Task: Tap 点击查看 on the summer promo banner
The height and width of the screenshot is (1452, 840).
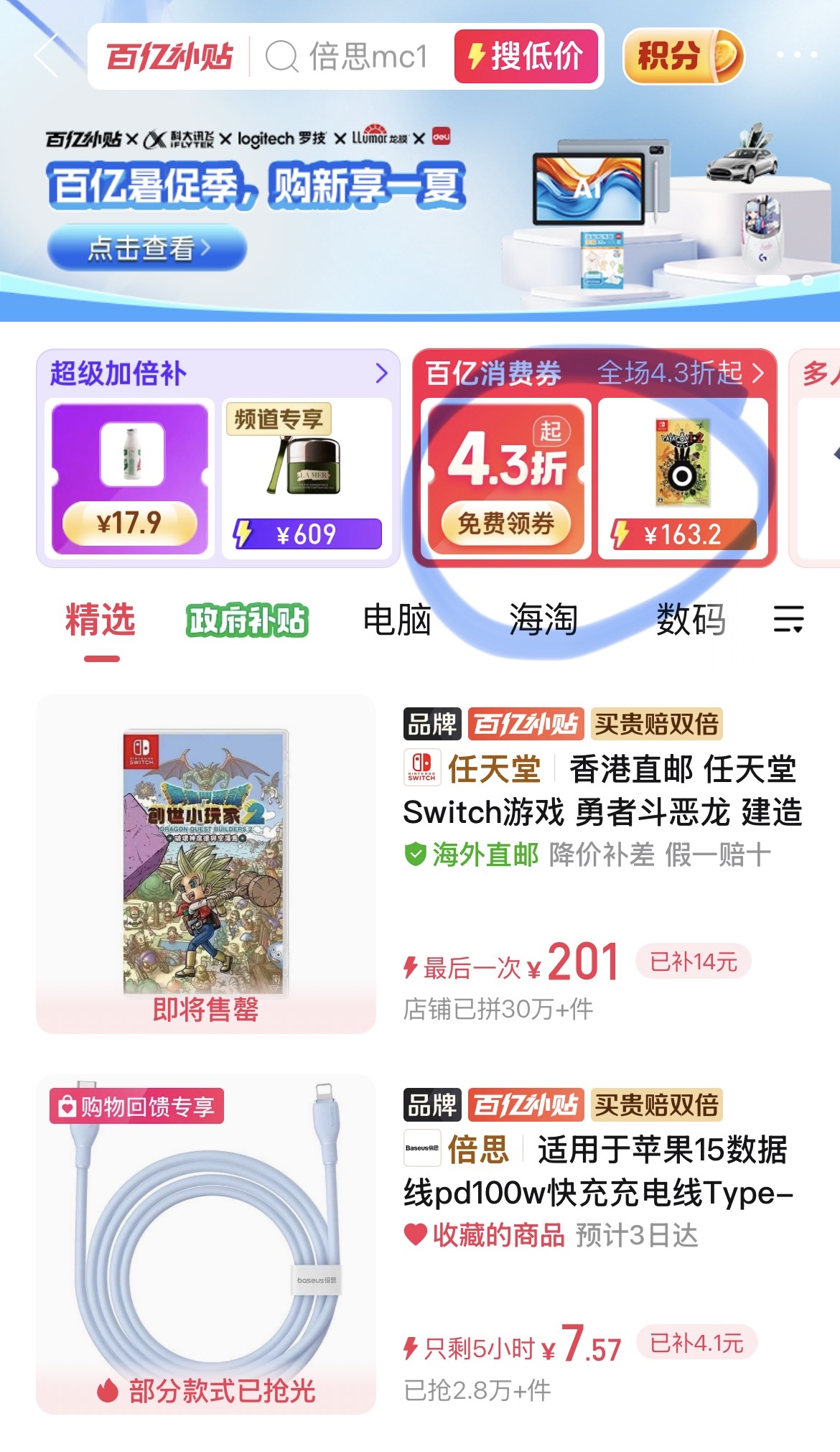Action: (x=147, y=248)
